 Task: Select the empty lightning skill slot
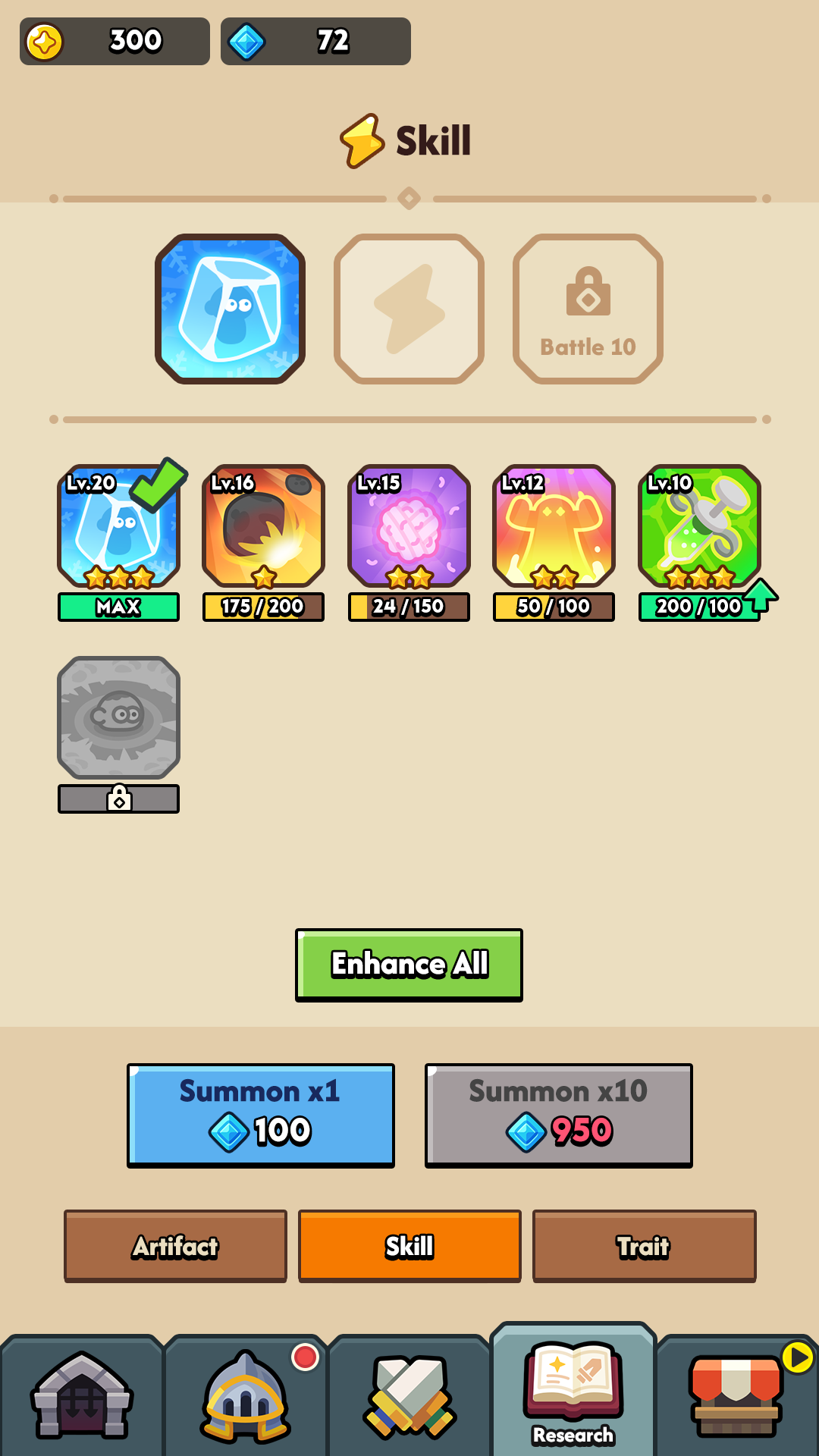[x=409, y=309]
